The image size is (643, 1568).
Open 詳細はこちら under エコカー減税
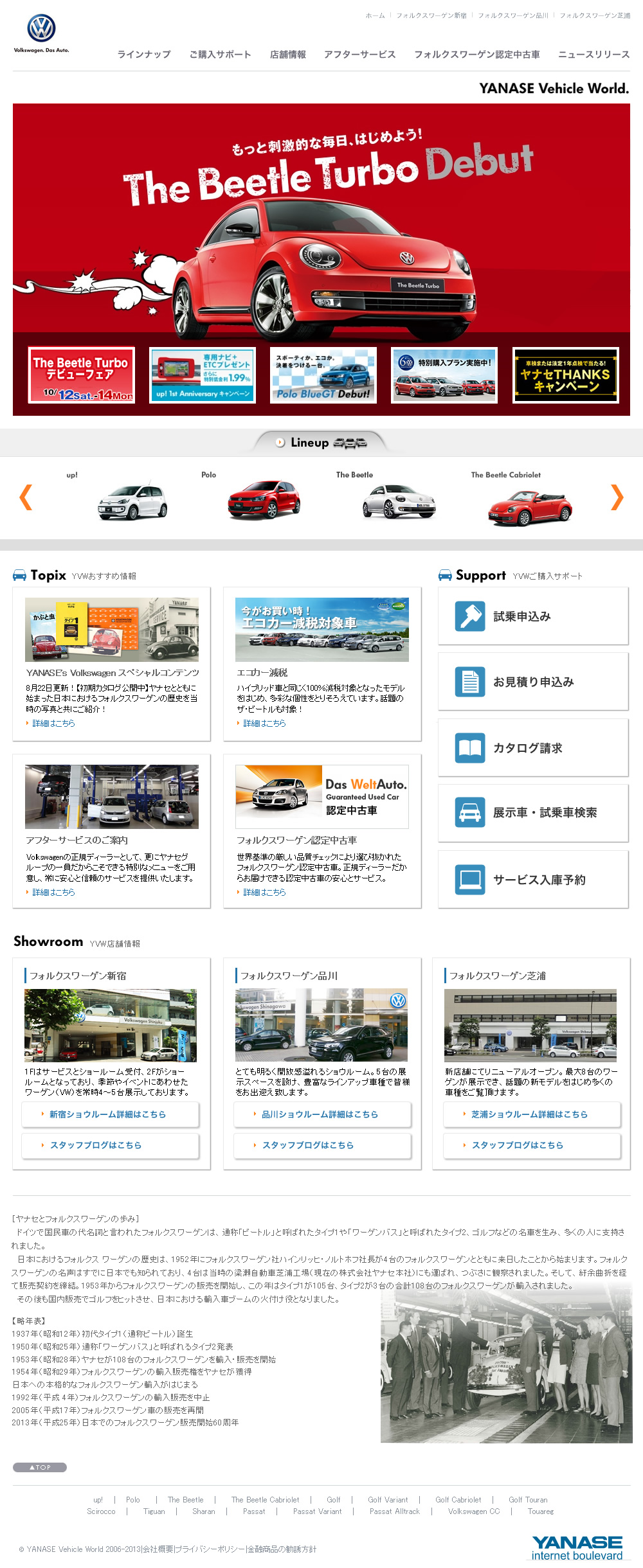(264, 724)
